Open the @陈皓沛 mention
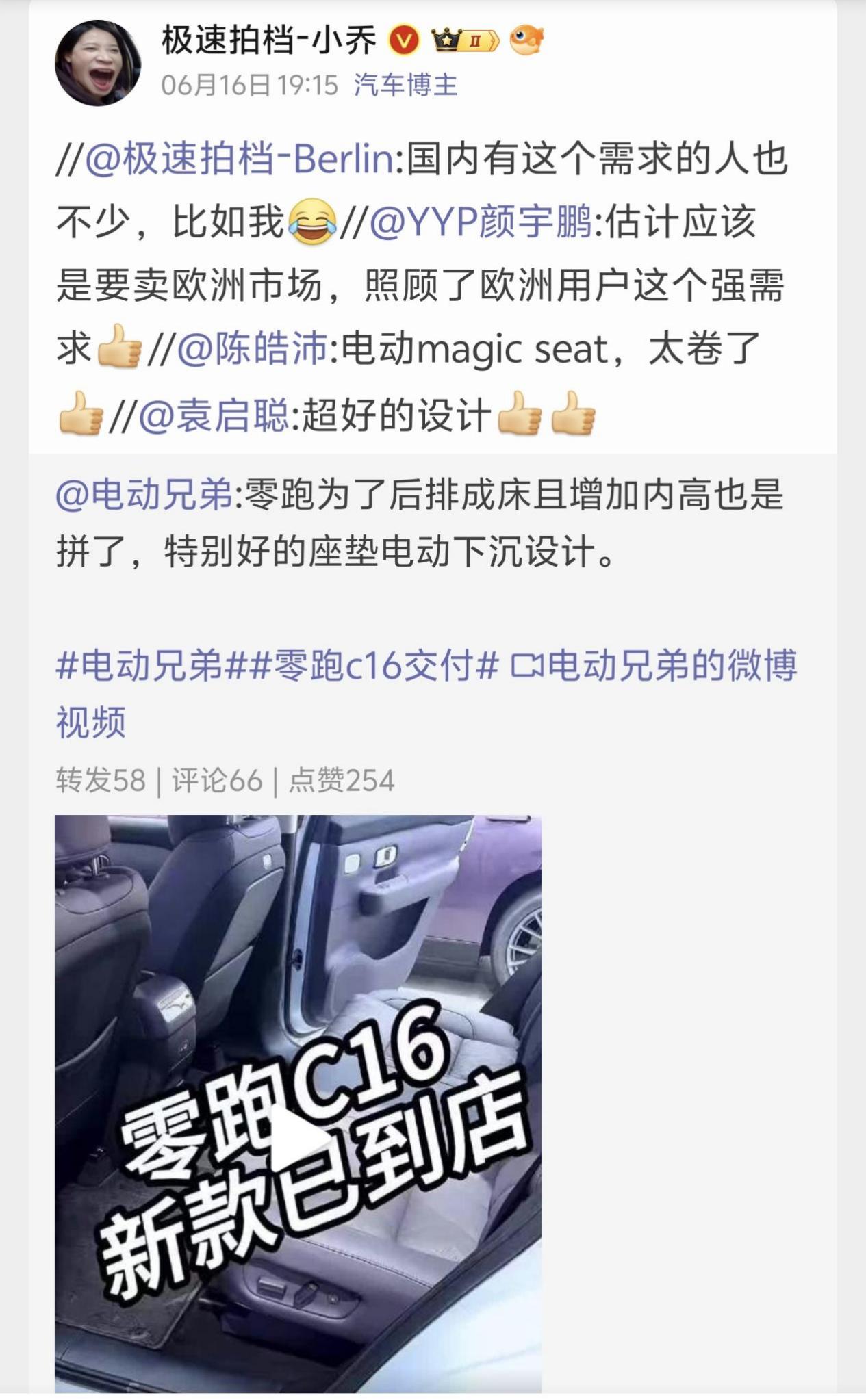This screenshot has width=866, height=1400. click(253, 349)
